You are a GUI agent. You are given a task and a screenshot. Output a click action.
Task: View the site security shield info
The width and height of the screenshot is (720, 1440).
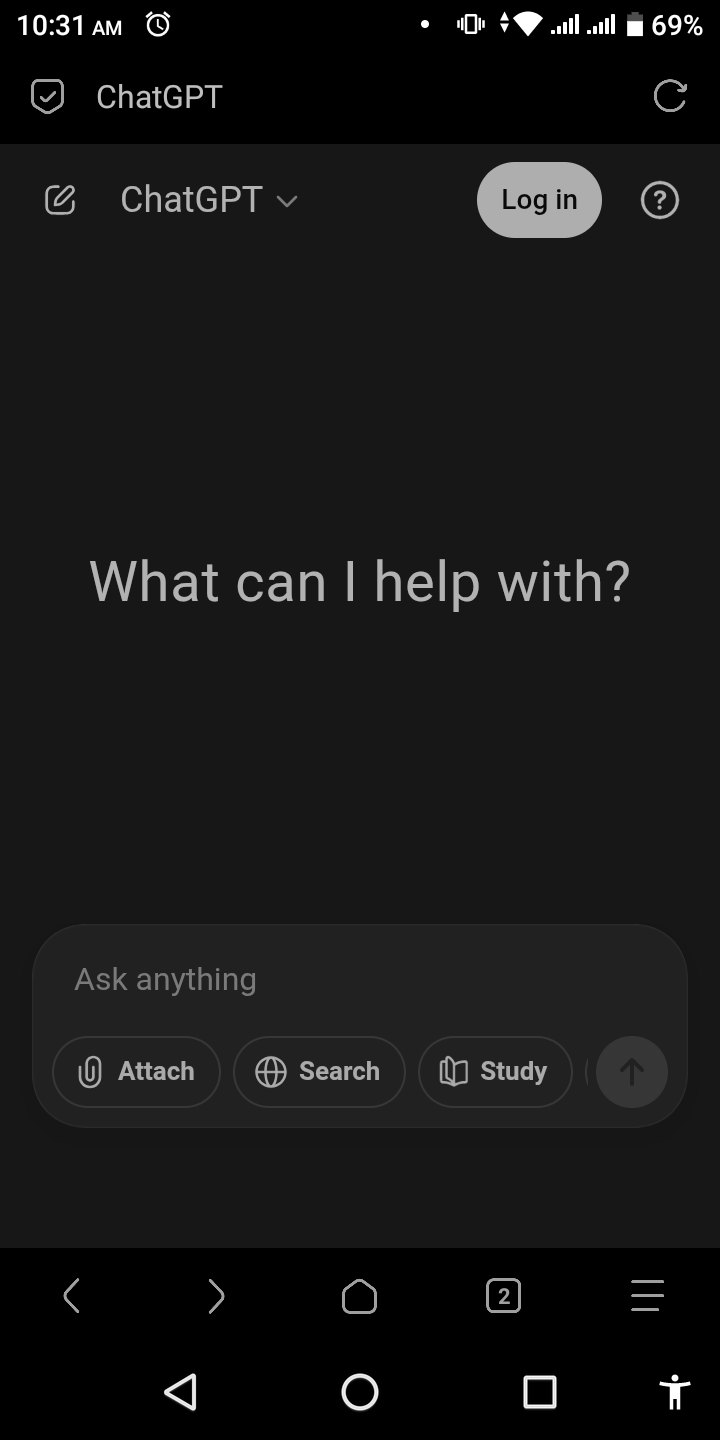pos(47,97)
